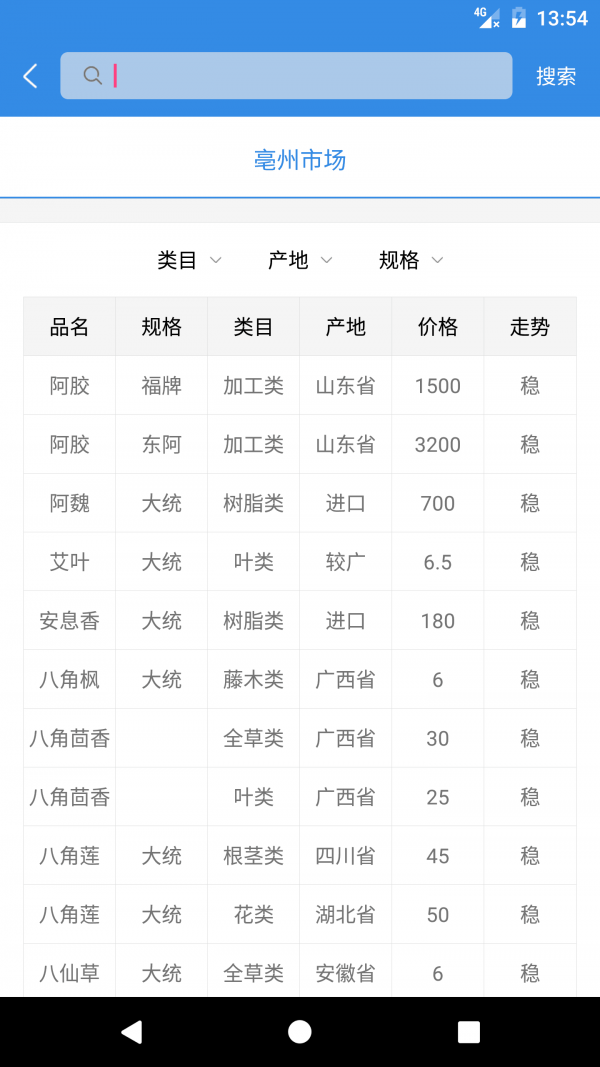
Task: Open the 阿胶 福牌 row
Action: (300, 386)
